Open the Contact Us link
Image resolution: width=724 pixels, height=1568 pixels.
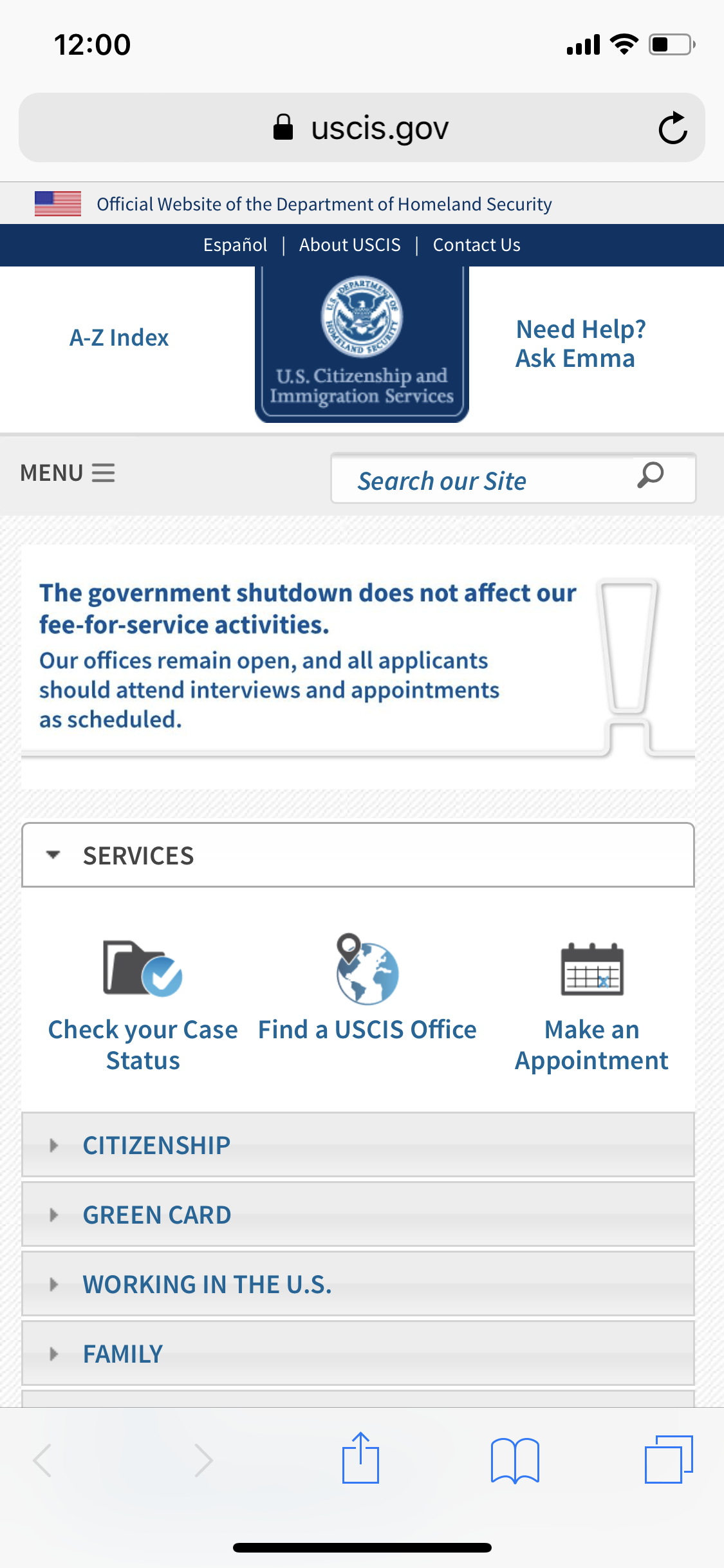476,245
